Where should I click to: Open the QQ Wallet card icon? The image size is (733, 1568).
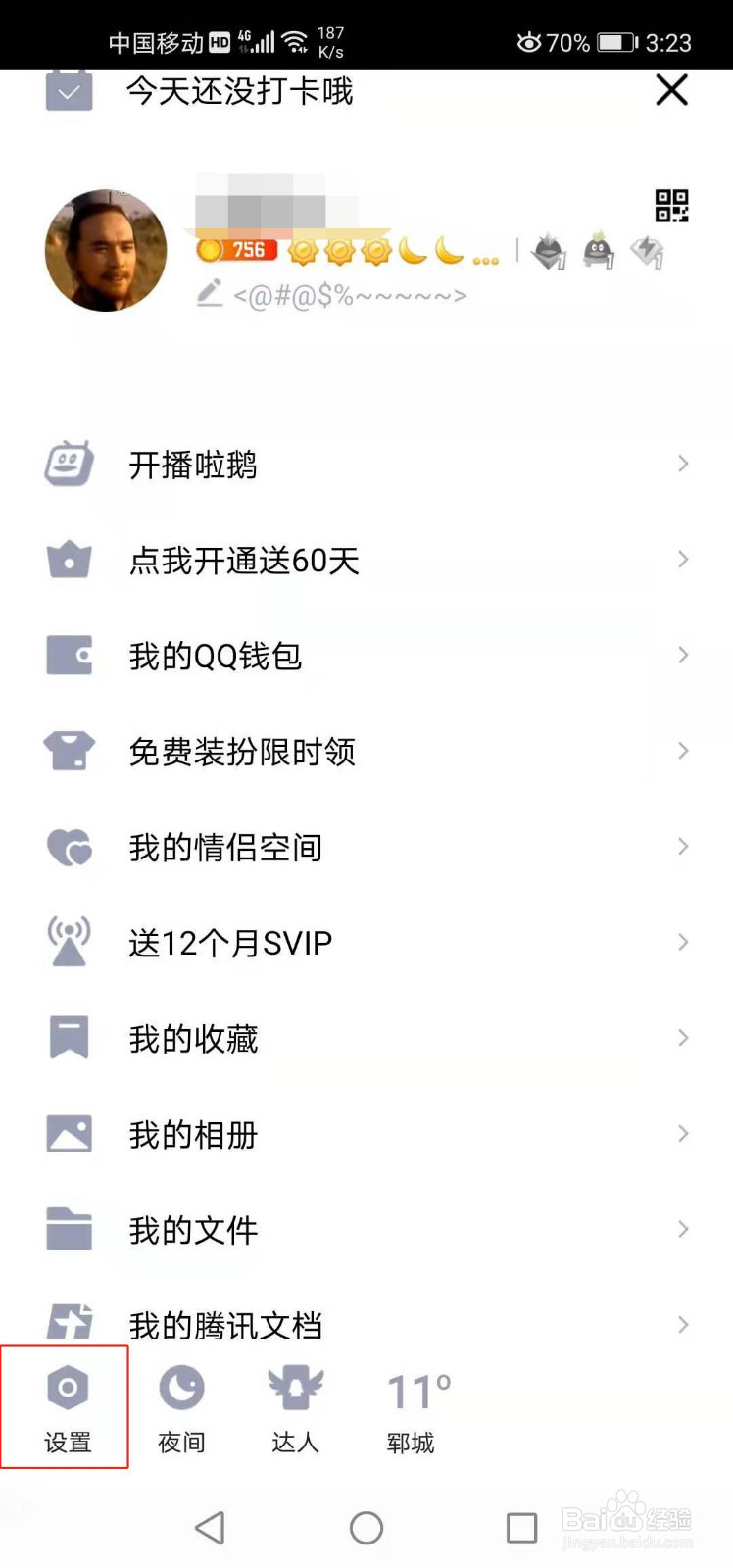[x=68, y=655]
